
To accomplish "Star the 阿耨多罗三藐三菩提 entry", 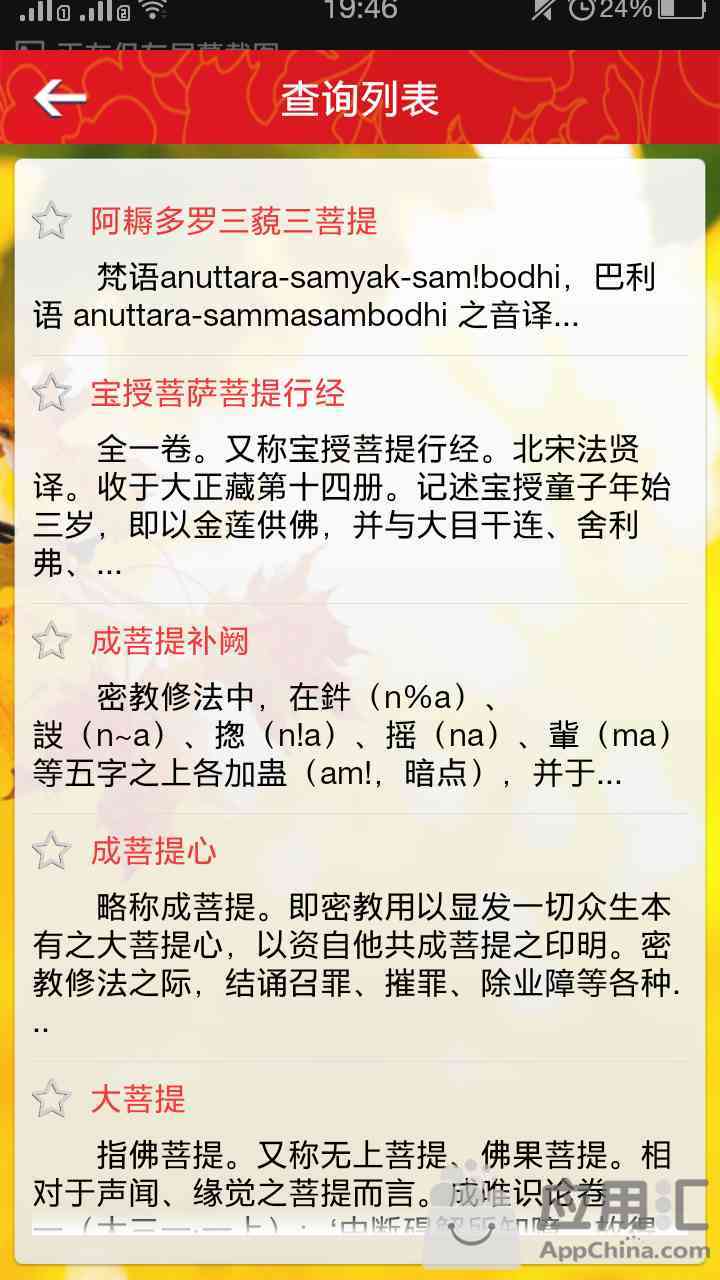I will coord(51,221).
